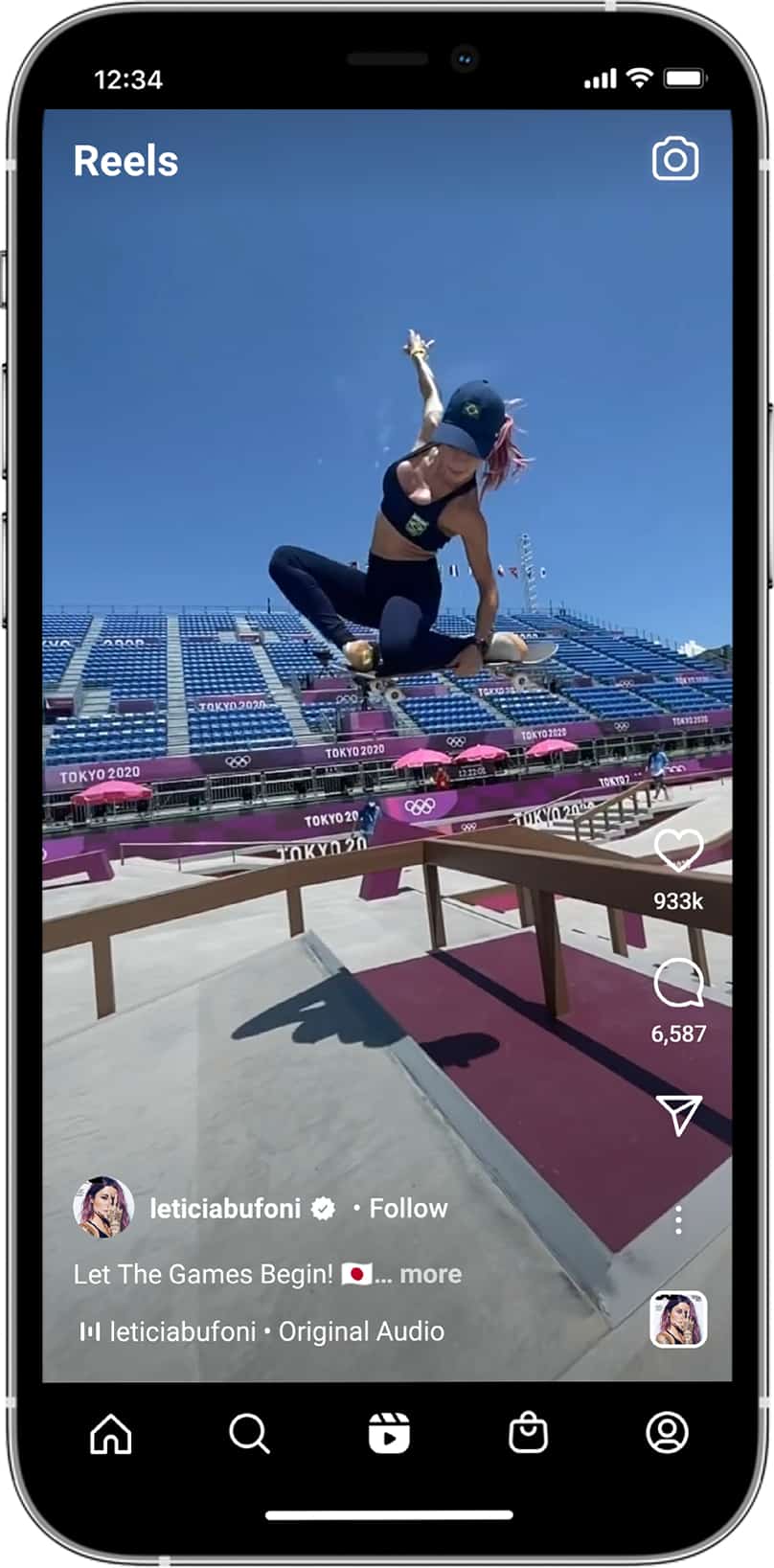
Task: Expand the caption with 'more'
Action: pyautogui.click(x=430, y=1274)
